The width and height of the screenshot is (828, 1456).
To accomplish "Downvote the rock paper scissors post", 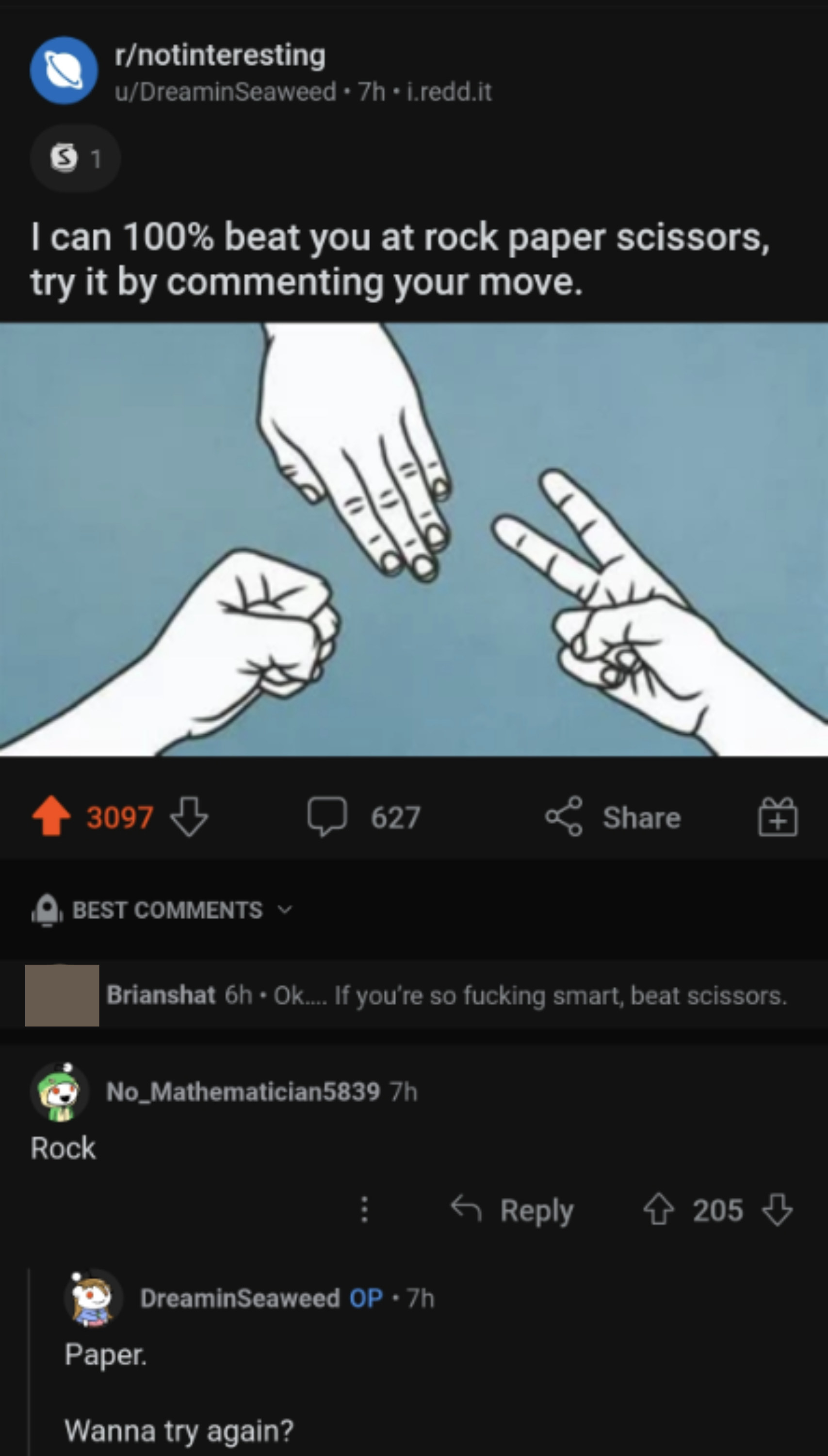I will point(189,816).
